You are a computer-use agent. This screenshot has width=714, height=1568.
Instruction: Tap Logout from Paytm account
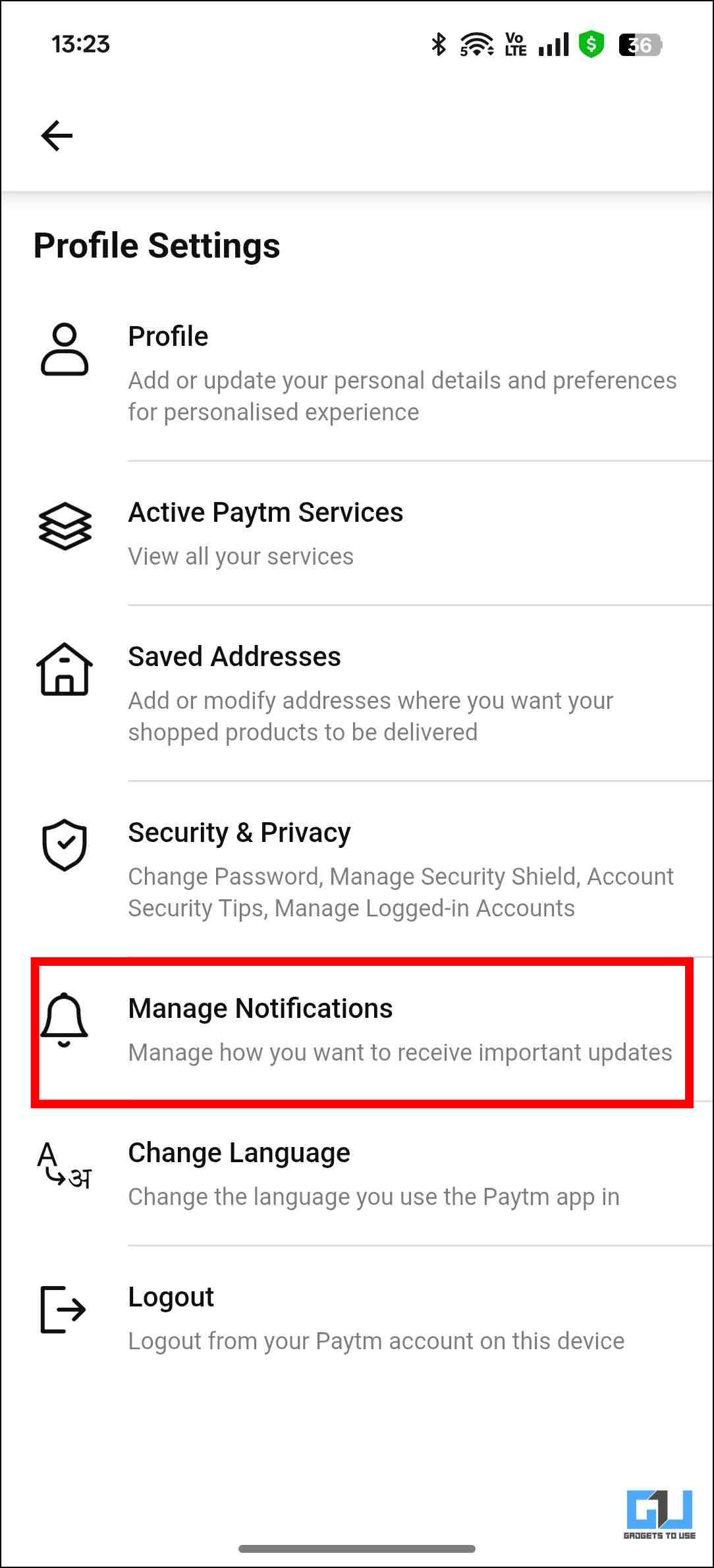pos(357,1318)
